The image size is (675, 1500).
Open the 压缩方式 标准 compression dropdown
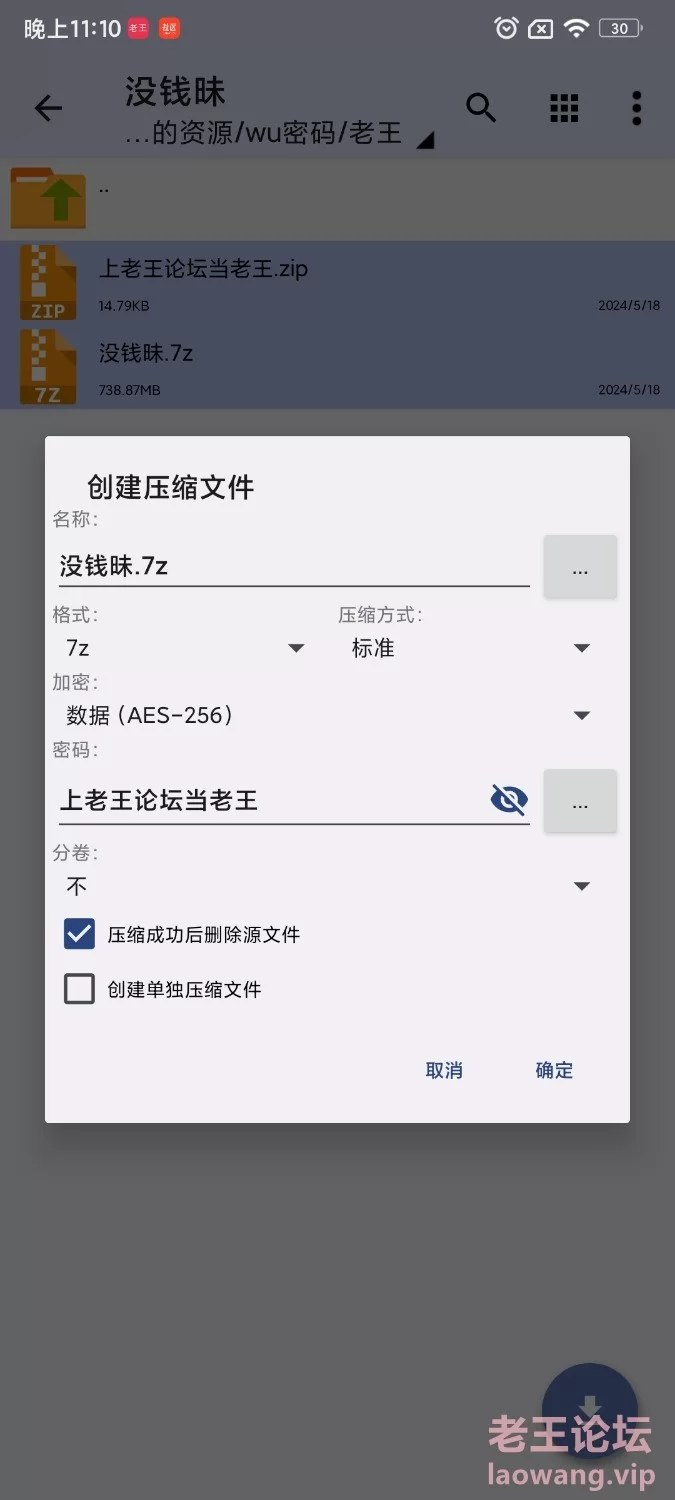tap(470, 648)
